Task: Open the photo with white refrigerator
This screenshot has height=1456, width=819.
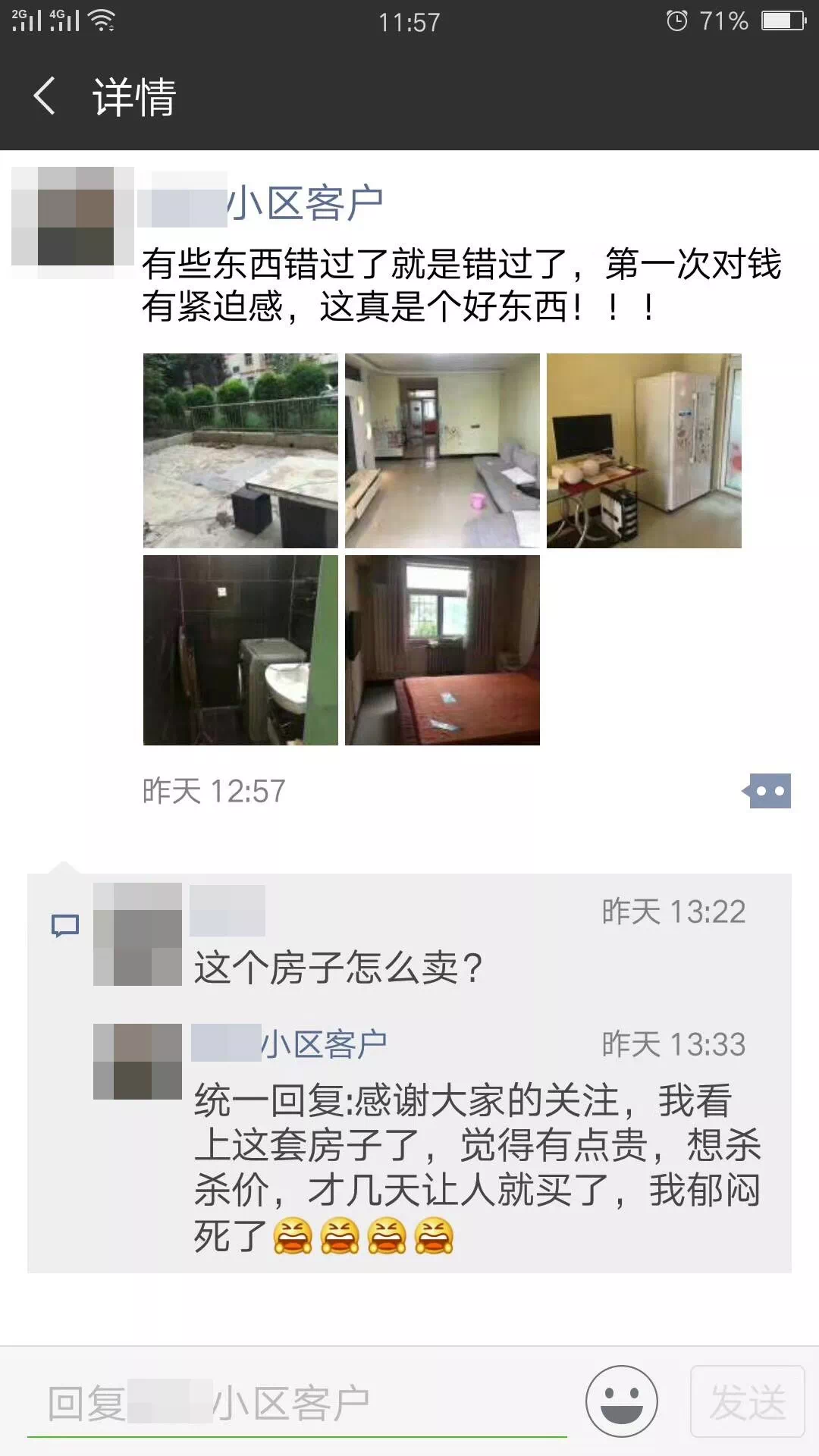Action: tap(644, 450)
